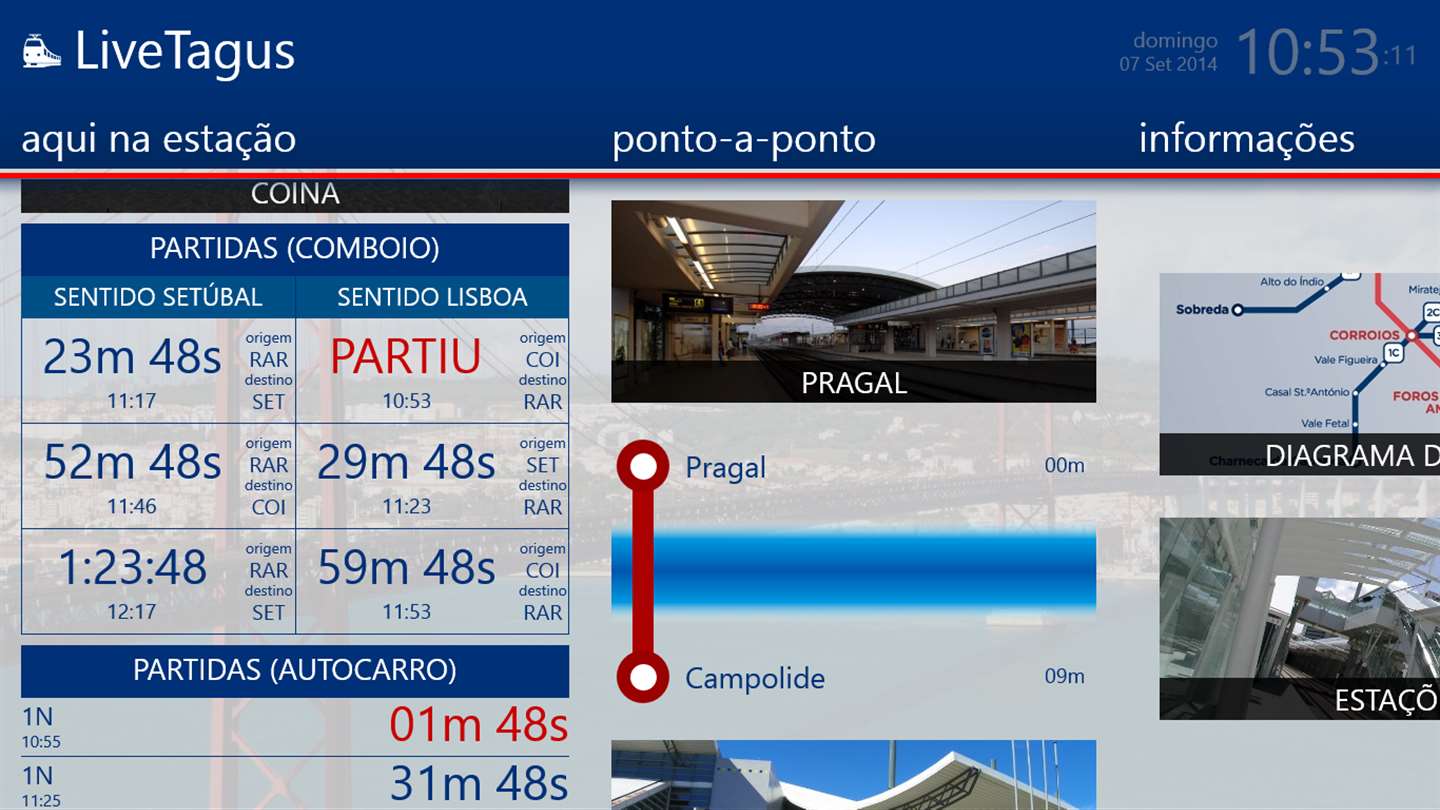Select Campolide destination stop on the route
The height and width of the screenshot is (810, 1440).
tap(754, 678)
